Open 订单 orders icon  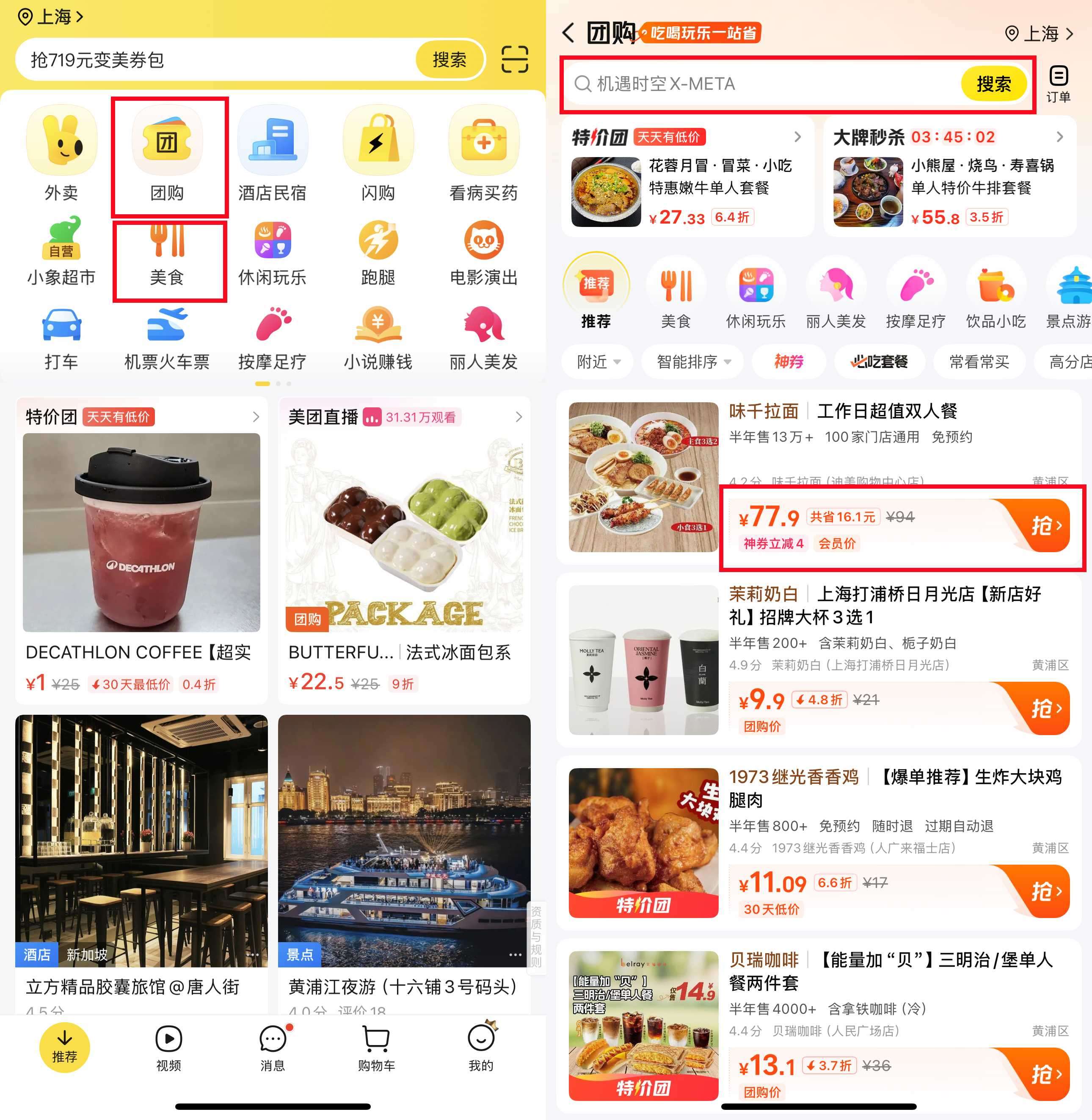click(1058, 84)
